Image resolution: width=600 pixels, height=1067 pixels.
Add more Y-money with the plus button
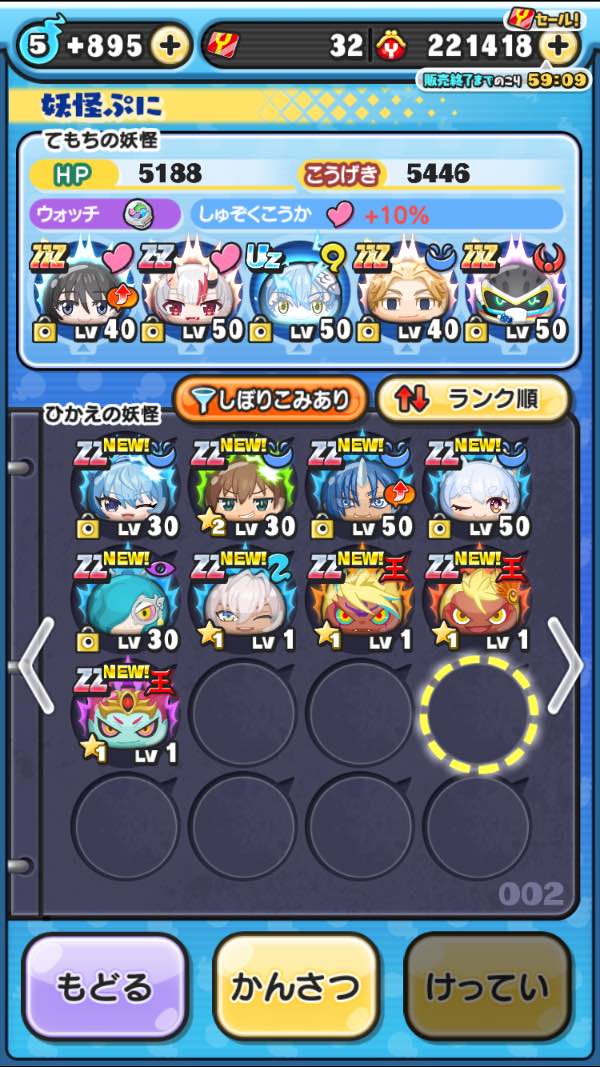coord(558,46)
